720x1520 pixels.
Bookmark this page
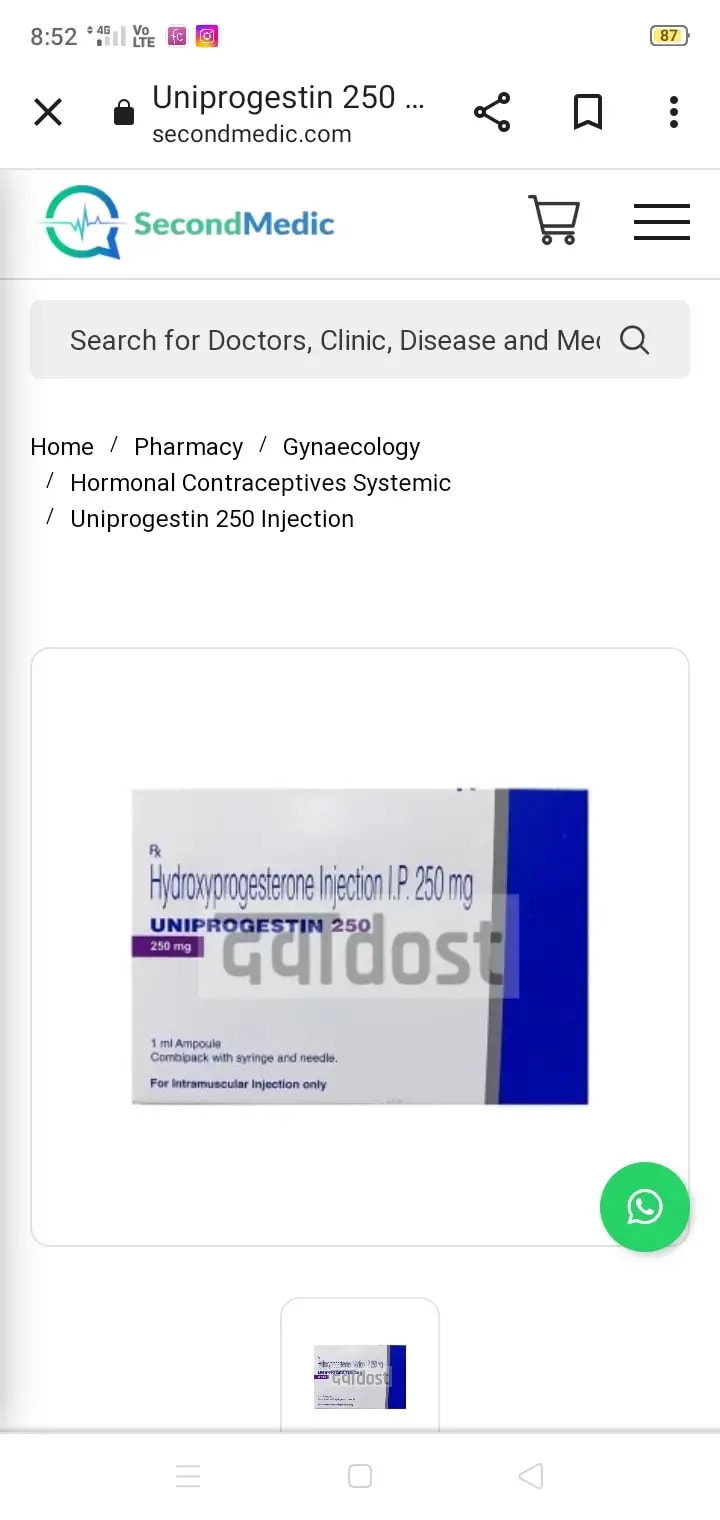588,112
